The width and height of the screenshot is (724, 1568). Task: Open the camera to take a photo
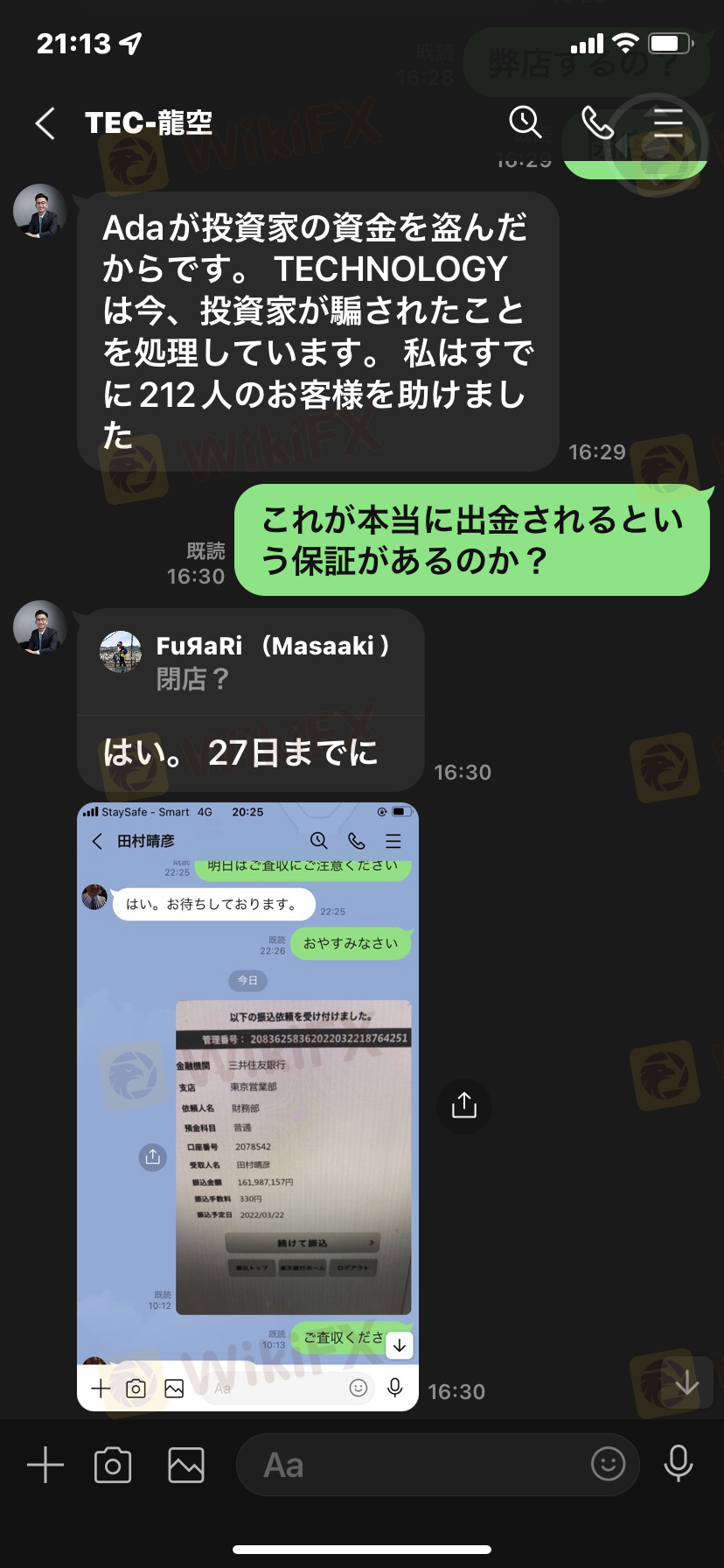coord(113,1465)
